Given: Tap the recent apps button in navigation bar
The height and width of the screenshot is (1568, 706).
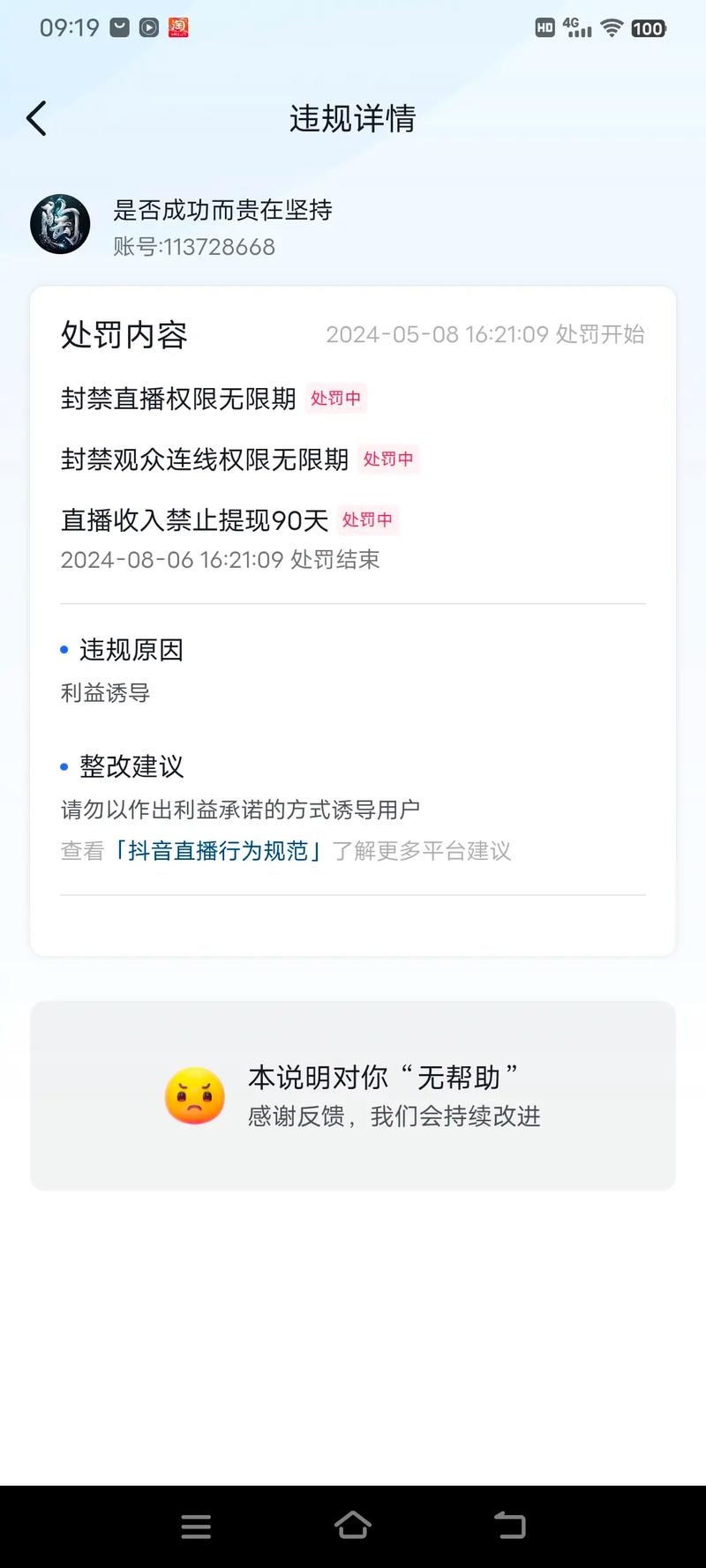Looking at the screenshot, I should pos(196,1527).
